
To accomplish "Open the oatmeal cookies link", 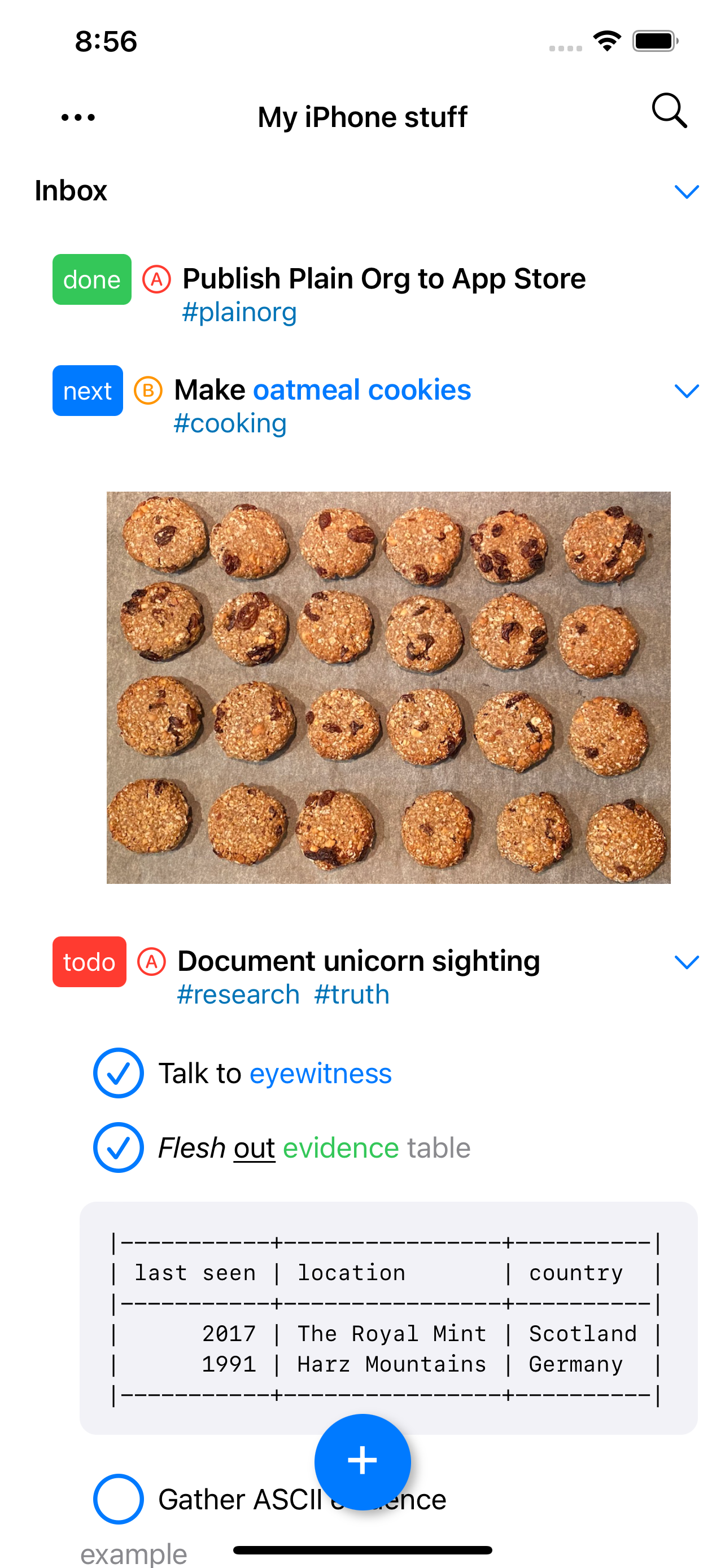I will pyautogui.click(x=361, y=389).
